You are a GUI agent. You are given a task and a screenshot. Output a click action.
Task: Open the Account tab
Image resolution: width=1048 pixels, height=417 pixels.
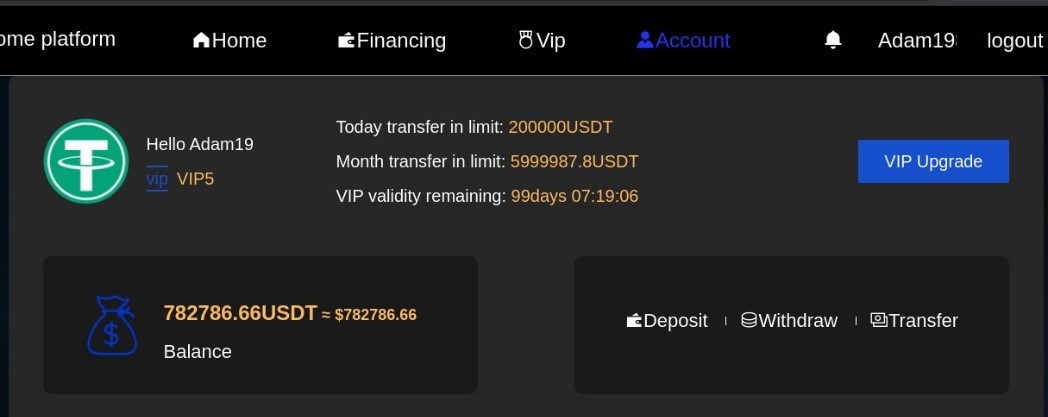pos(684,40)
